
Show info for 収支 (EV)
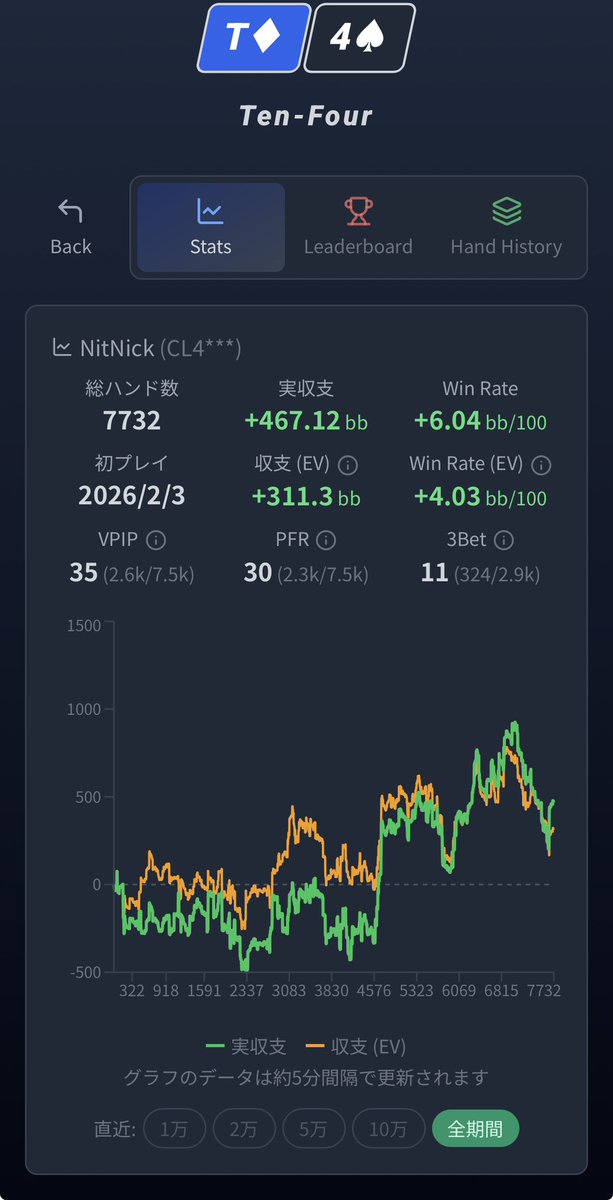pos(348,465)
